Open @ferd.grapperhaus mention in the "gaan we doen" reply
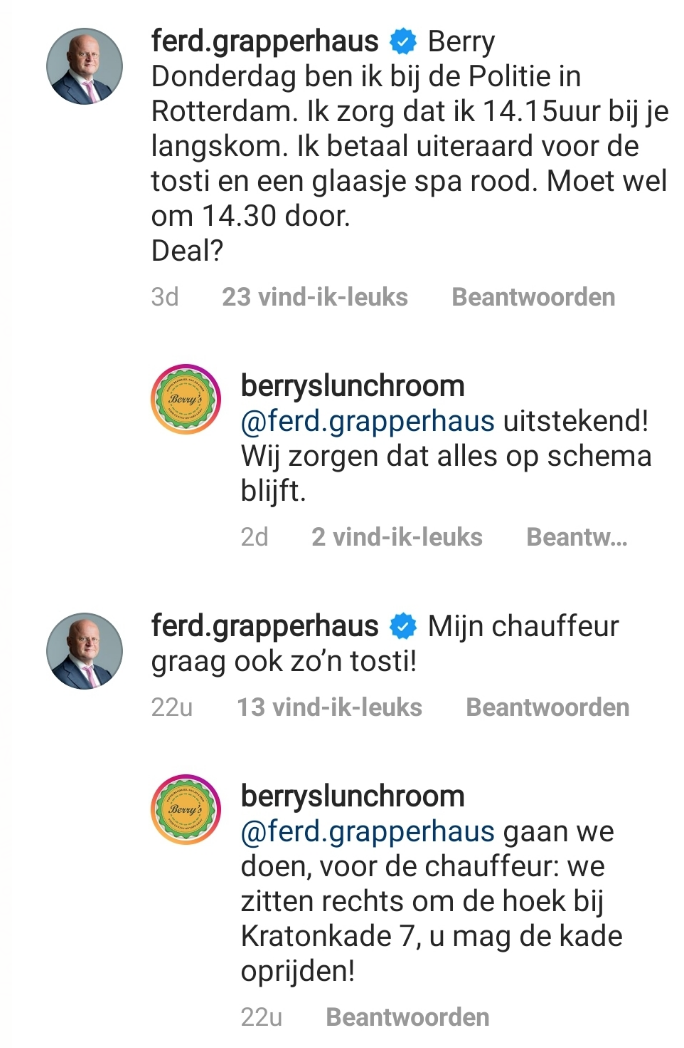This screenshot has height=1048, width=684. coord(368,831)
